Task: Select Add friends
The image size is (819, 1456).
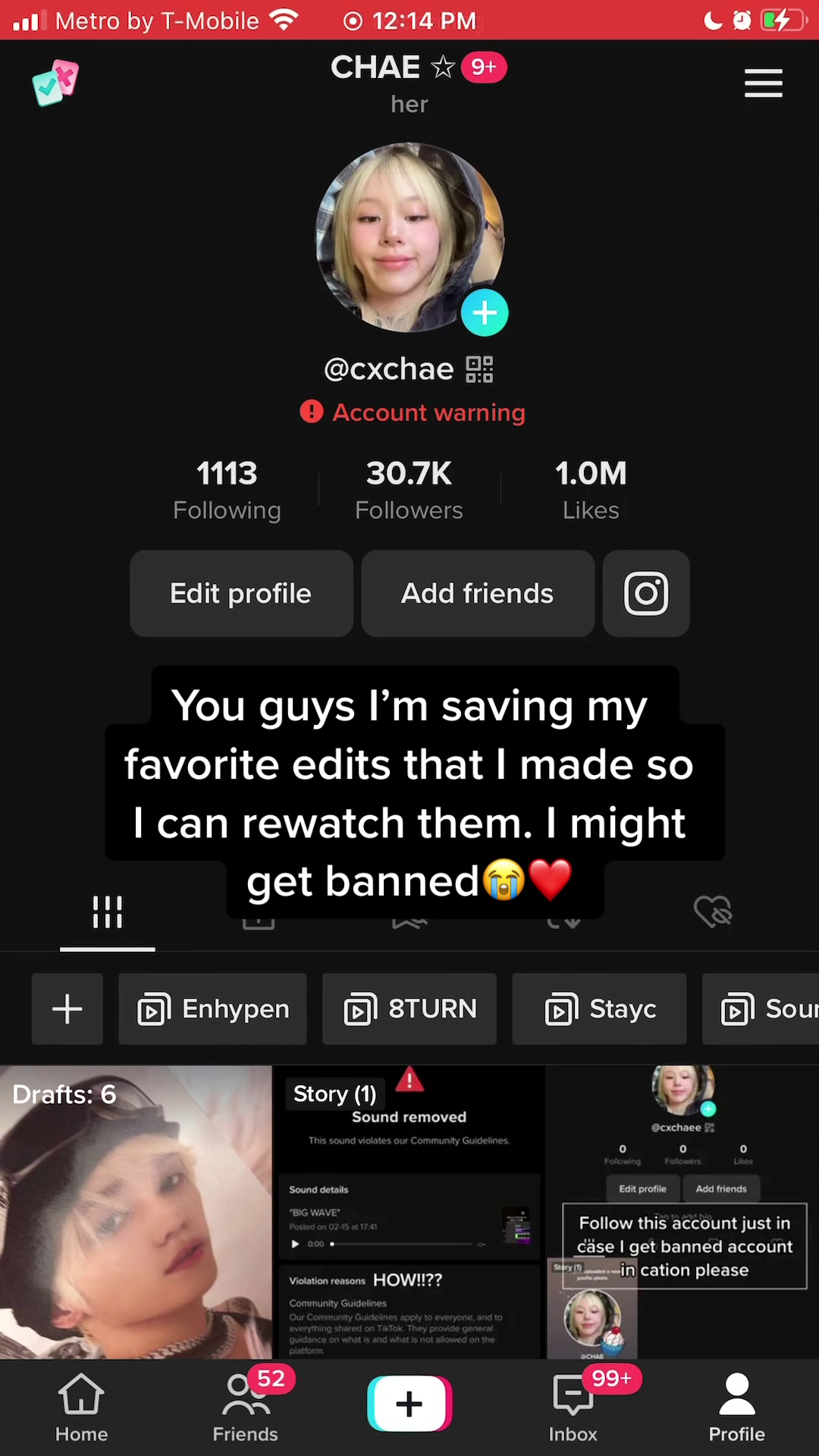Action: pos(477,594)
